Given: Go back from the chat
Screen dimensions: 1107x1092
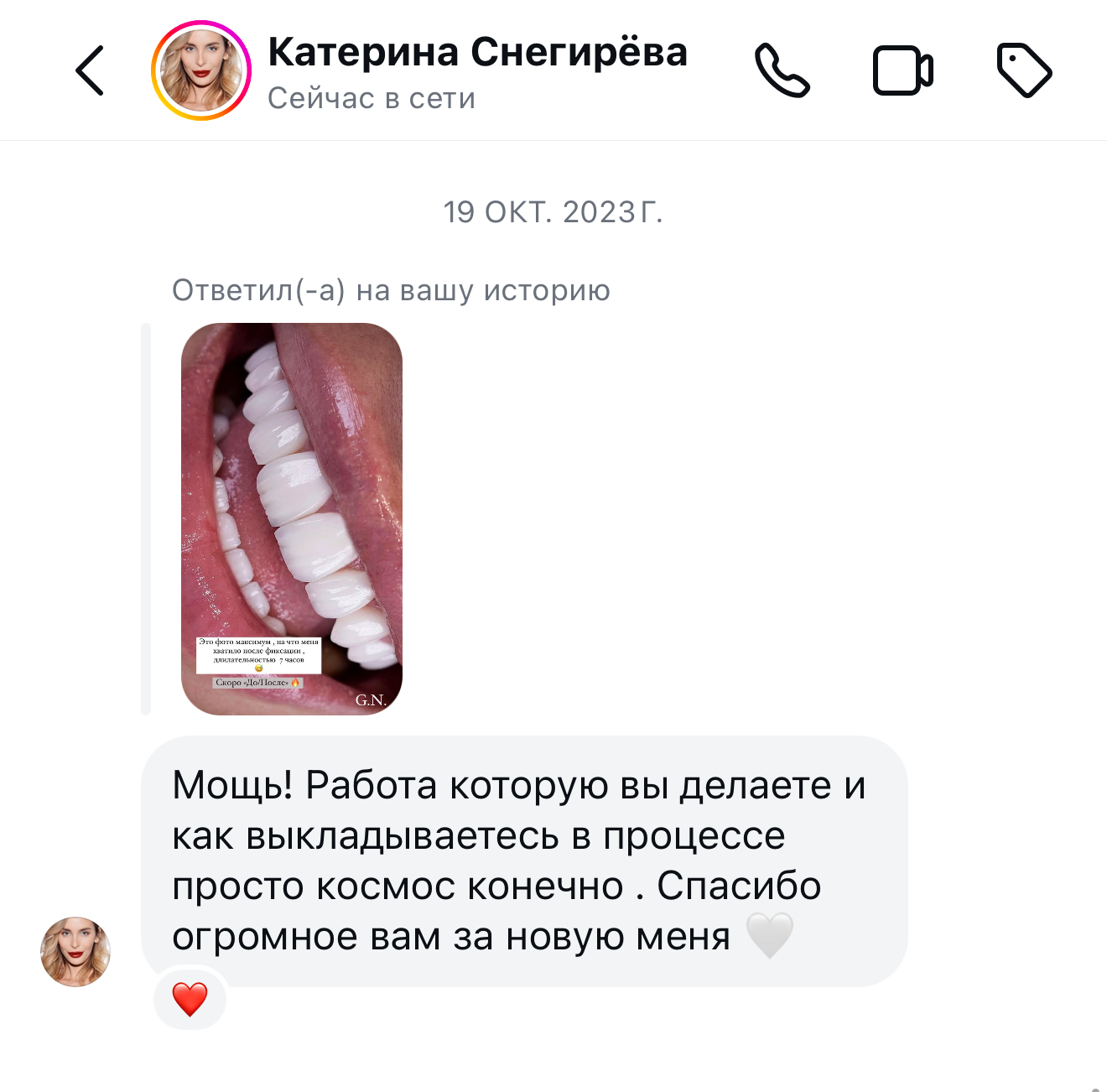Looking at the screenshot, I should pos(90,71).
